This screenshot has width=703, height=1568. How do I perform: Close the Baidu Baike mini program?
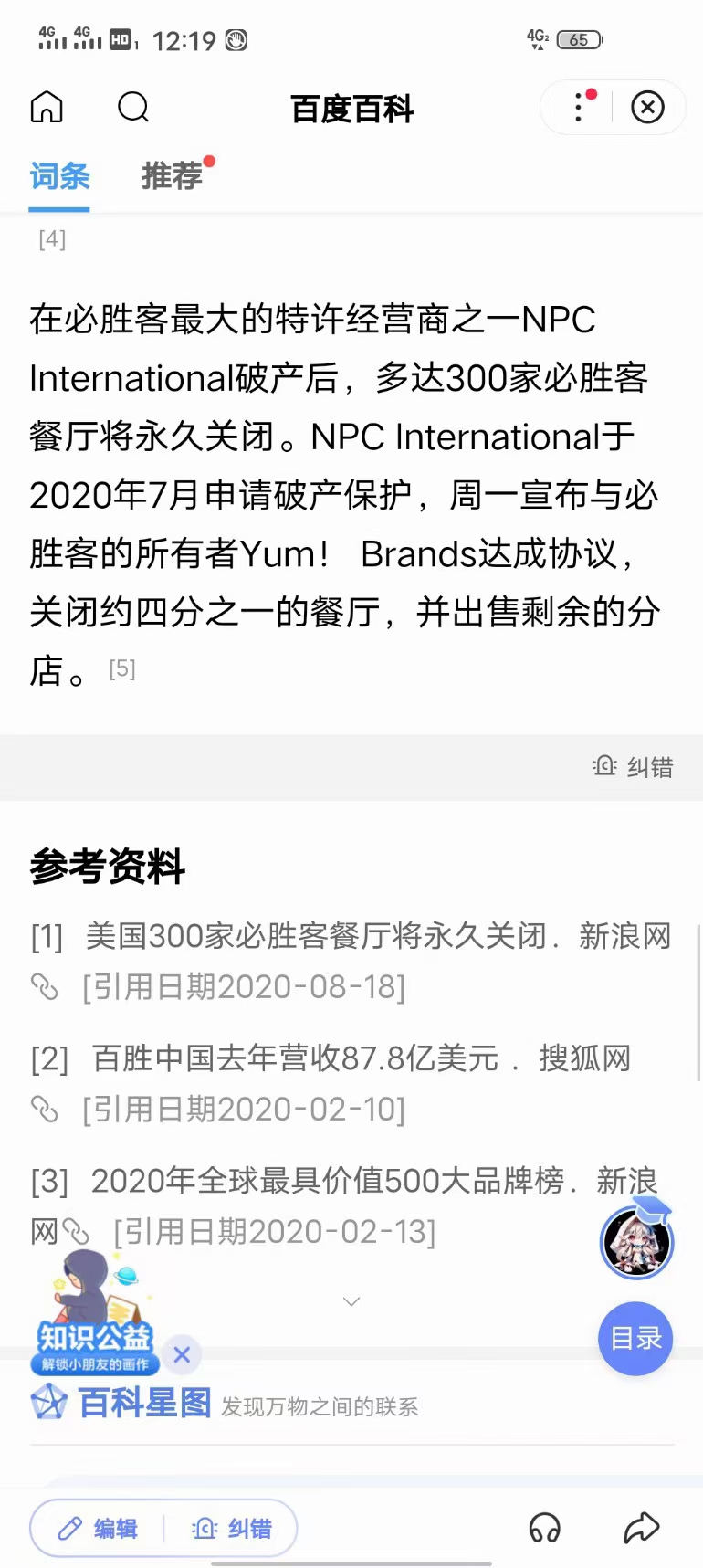[x=647, y=108]
